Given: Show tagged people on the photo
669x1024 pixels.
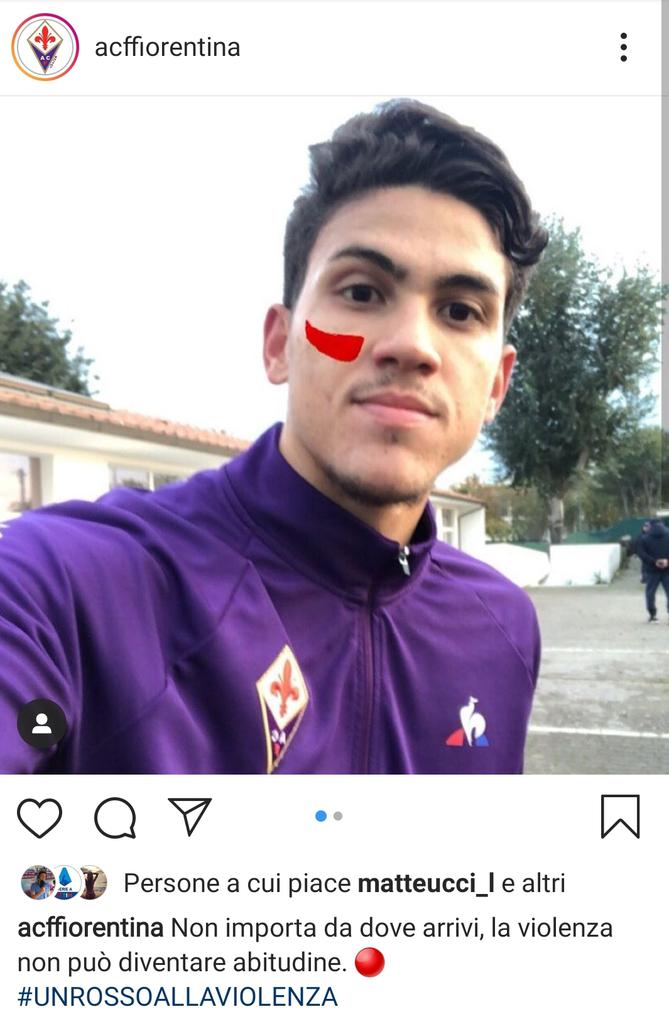Looking at the screenshot, I should pyautogui.click(x=42, y=724).
